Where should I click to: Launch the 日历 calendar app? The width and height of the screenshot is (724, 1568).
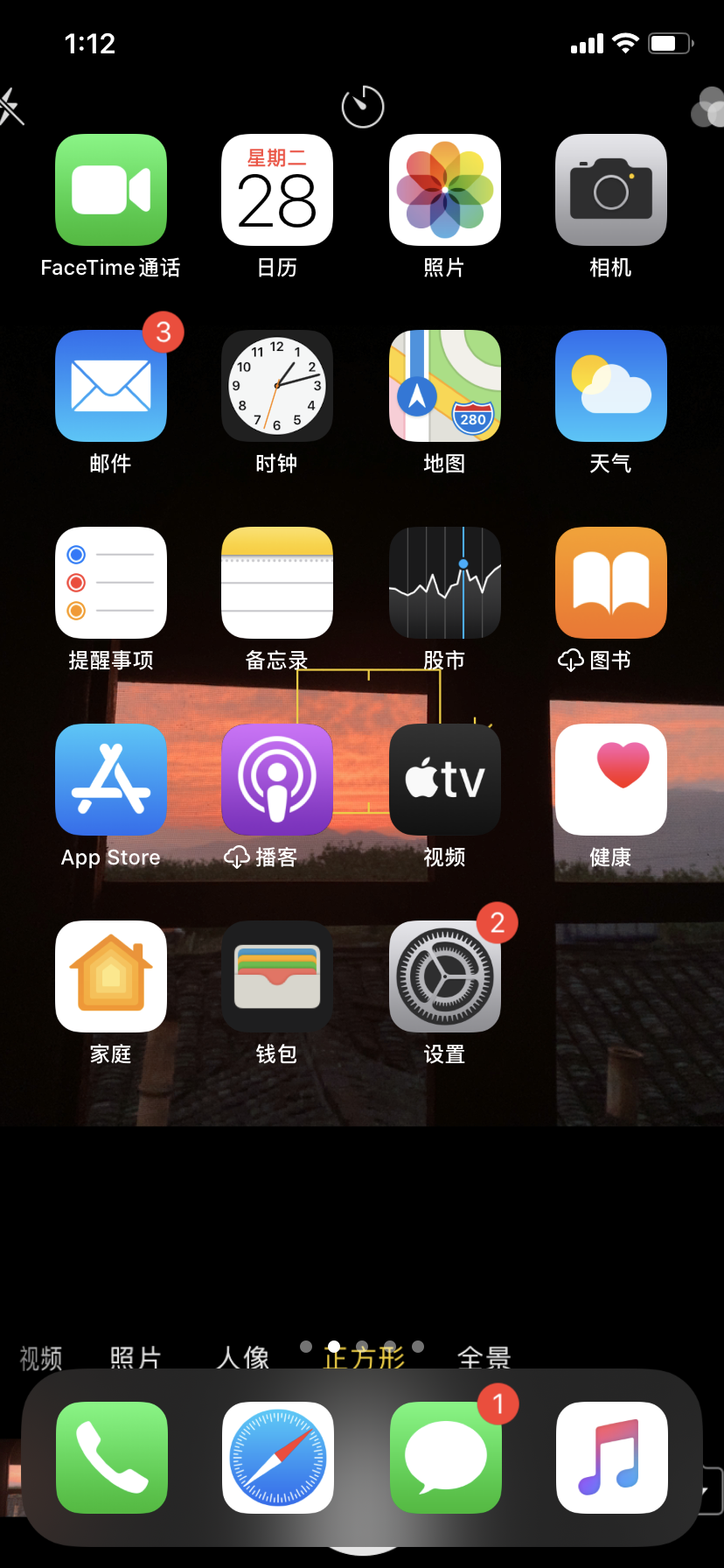[x=277, y=190]
